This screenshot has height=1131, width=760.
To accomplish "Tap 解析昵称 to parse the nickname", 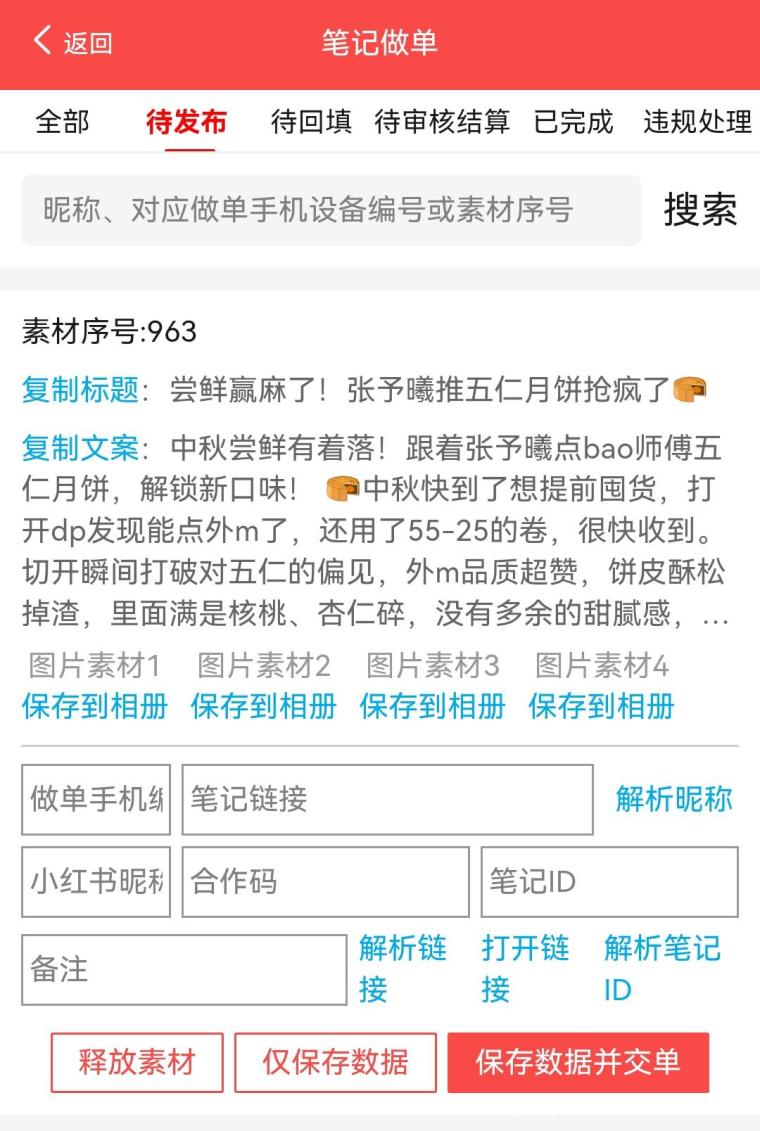I will (674, 799).
